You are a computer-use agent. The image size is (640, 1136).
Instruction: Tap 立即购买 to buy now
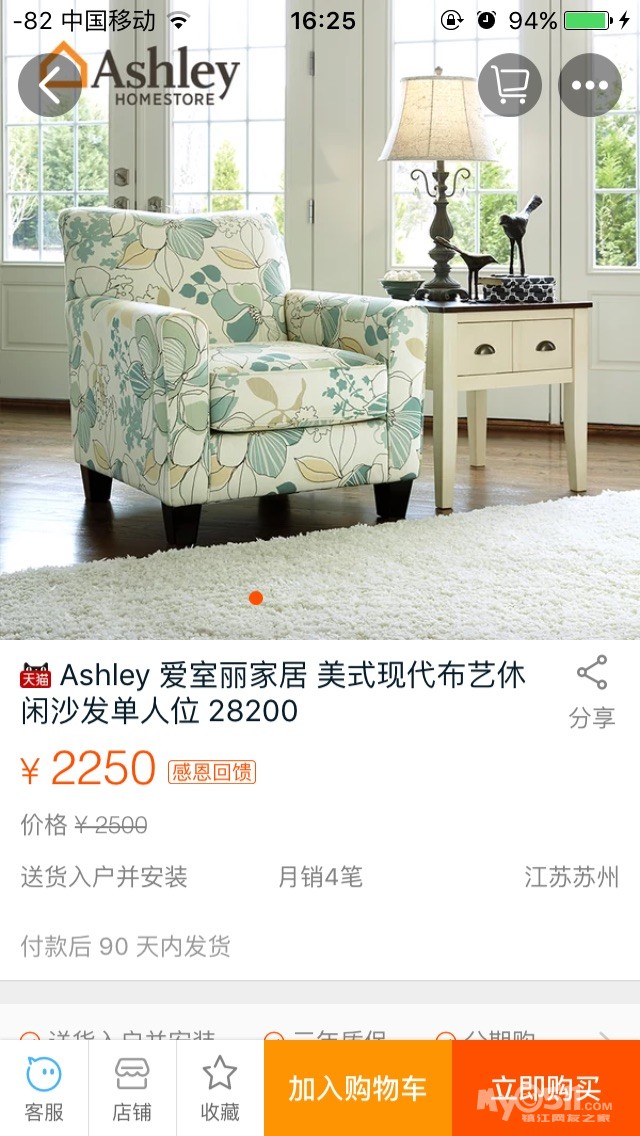(546, 1089)
